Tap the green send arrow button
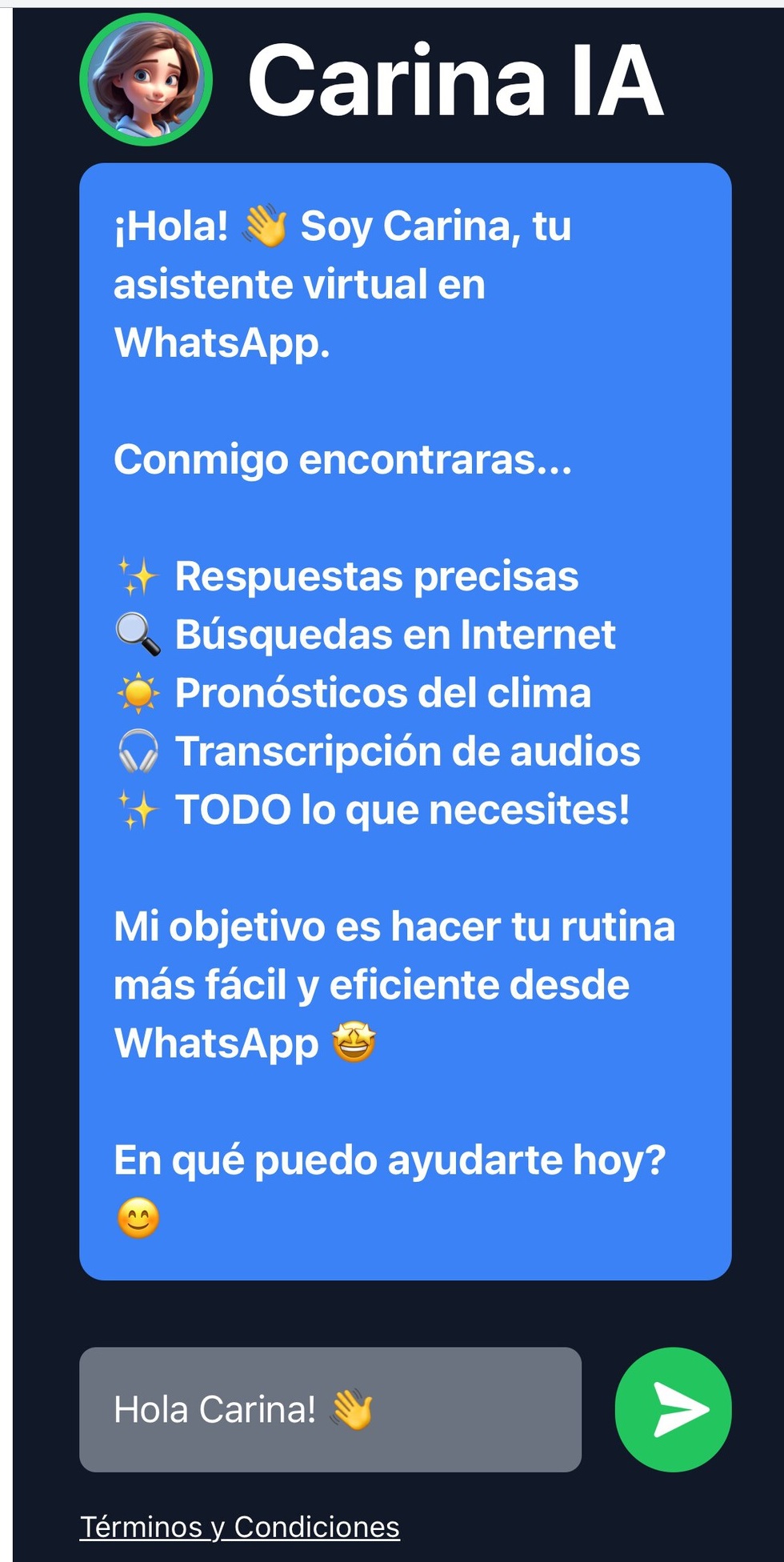Viewport: 784px width, 1562px height. pyautogui.click(x=673, y=1409)
